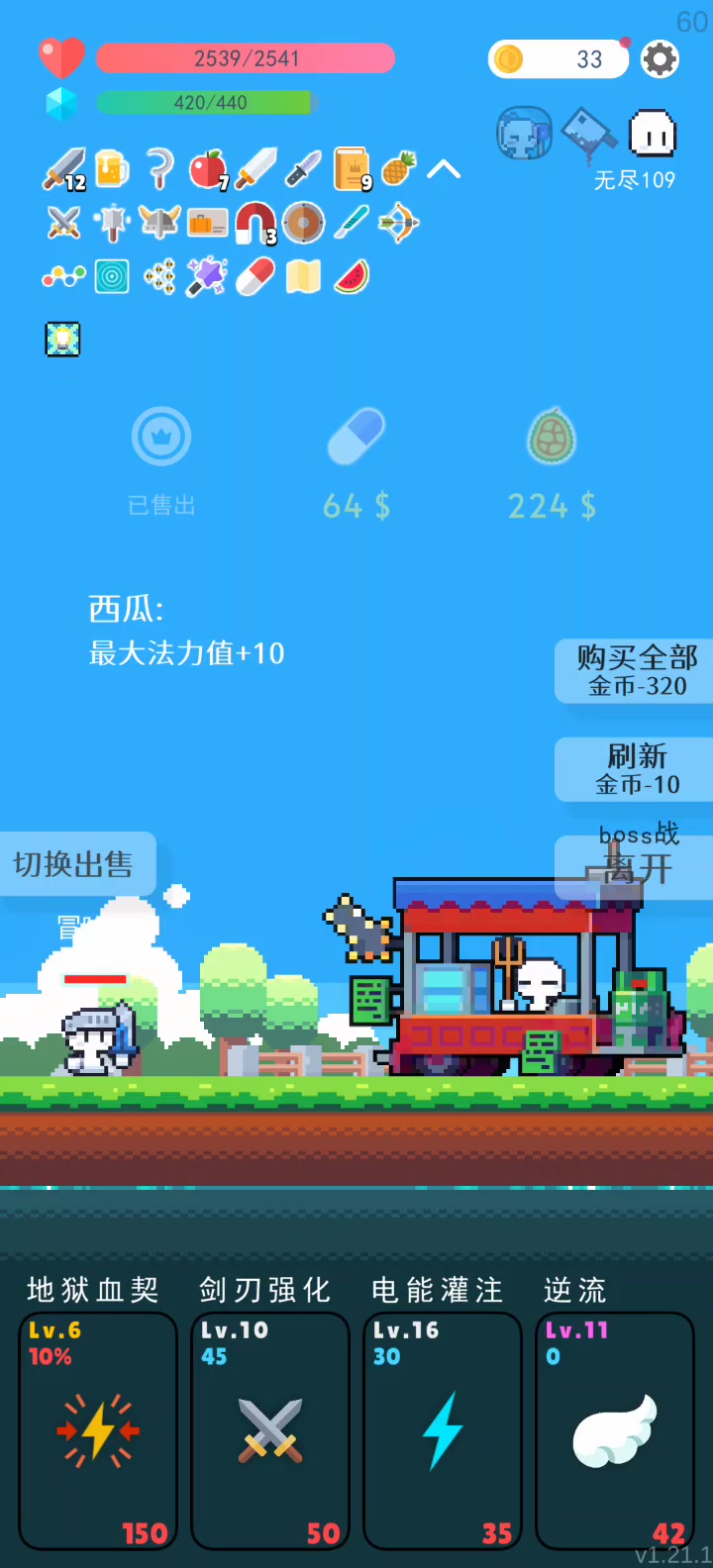713x1568 pixels.
Task: Open the white ghost character icon
Action: pyautogui.click(x=653, y=134)
